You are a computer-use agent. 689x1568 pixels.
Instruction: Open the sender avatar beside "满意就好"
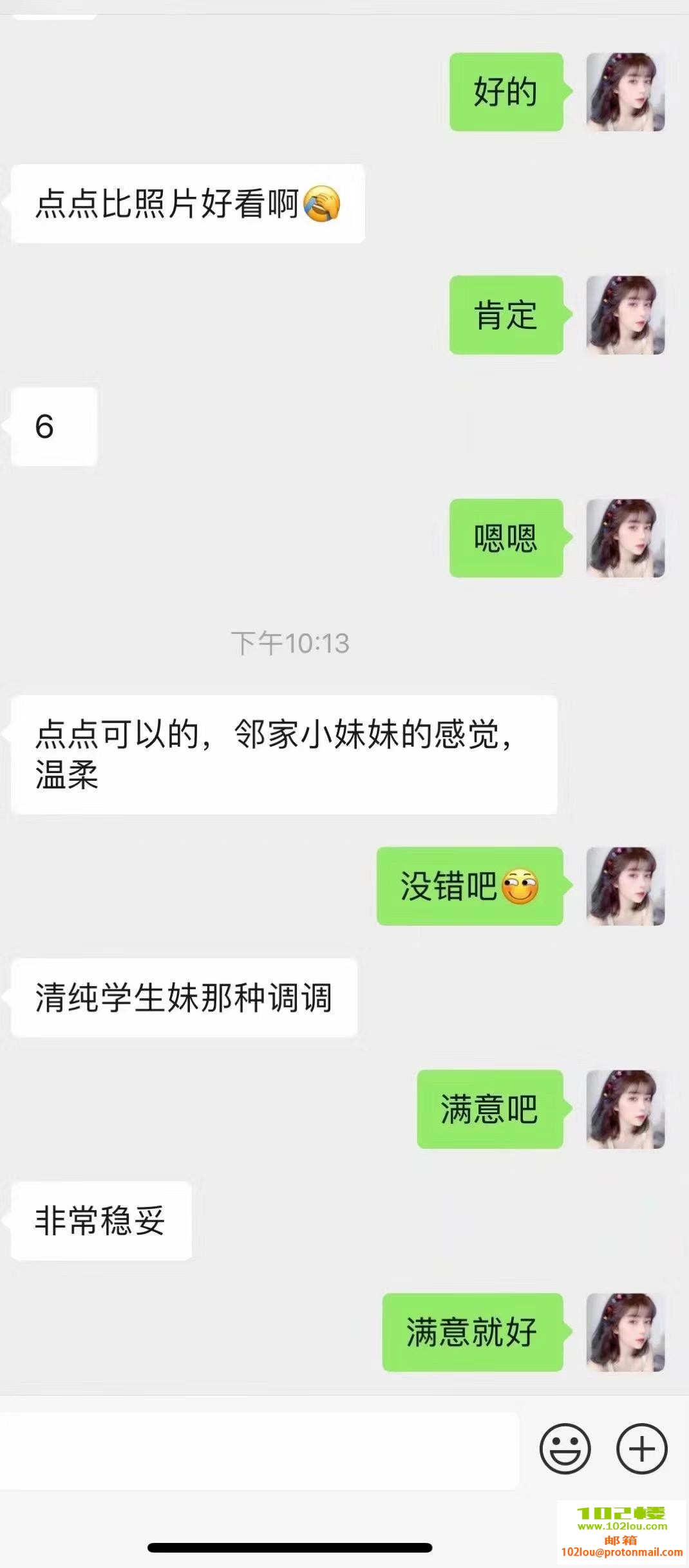pos(625,1332)
